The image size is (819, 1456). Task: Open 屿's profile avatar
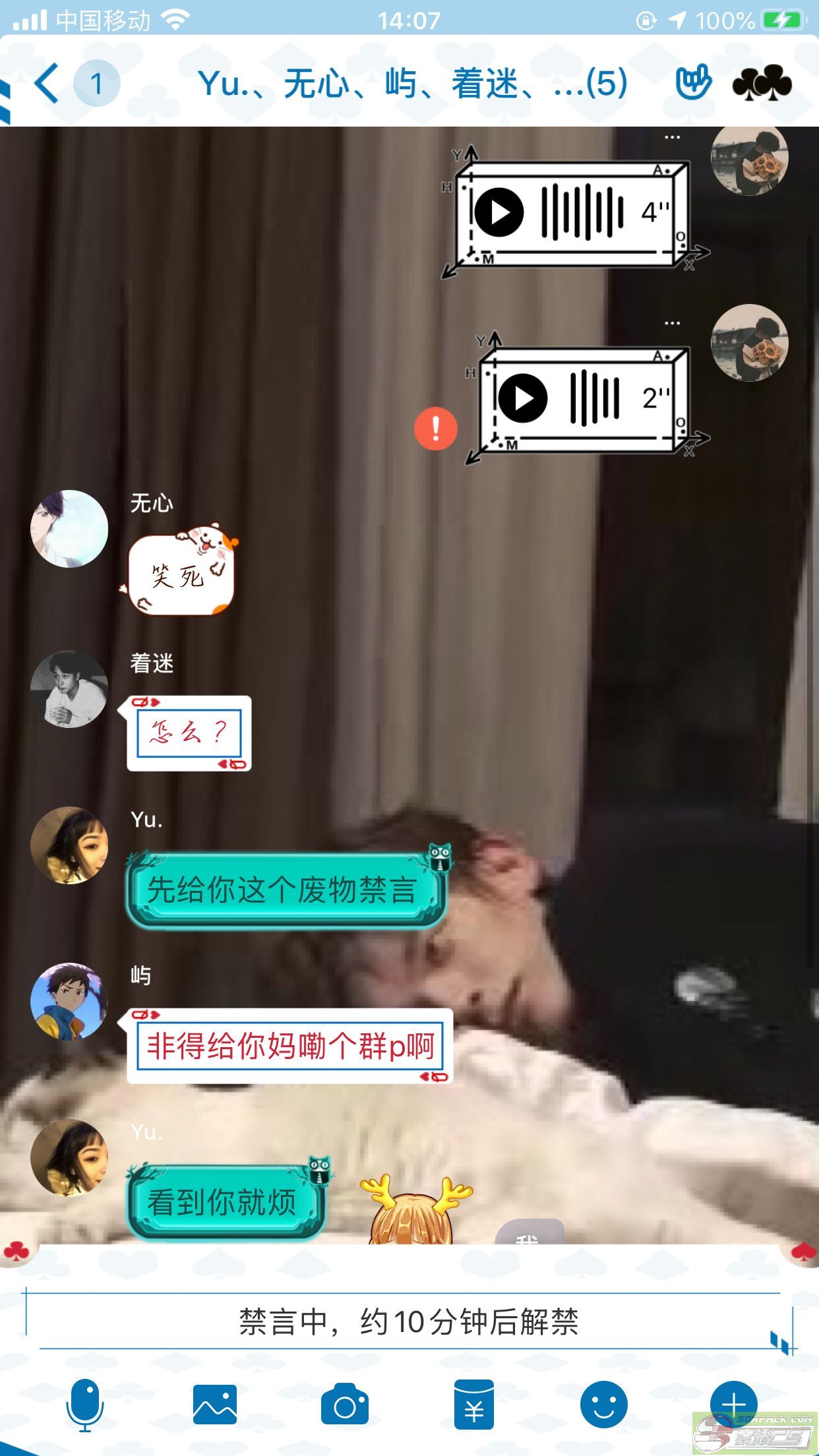pyautogui.click(x=69, y=1001)
